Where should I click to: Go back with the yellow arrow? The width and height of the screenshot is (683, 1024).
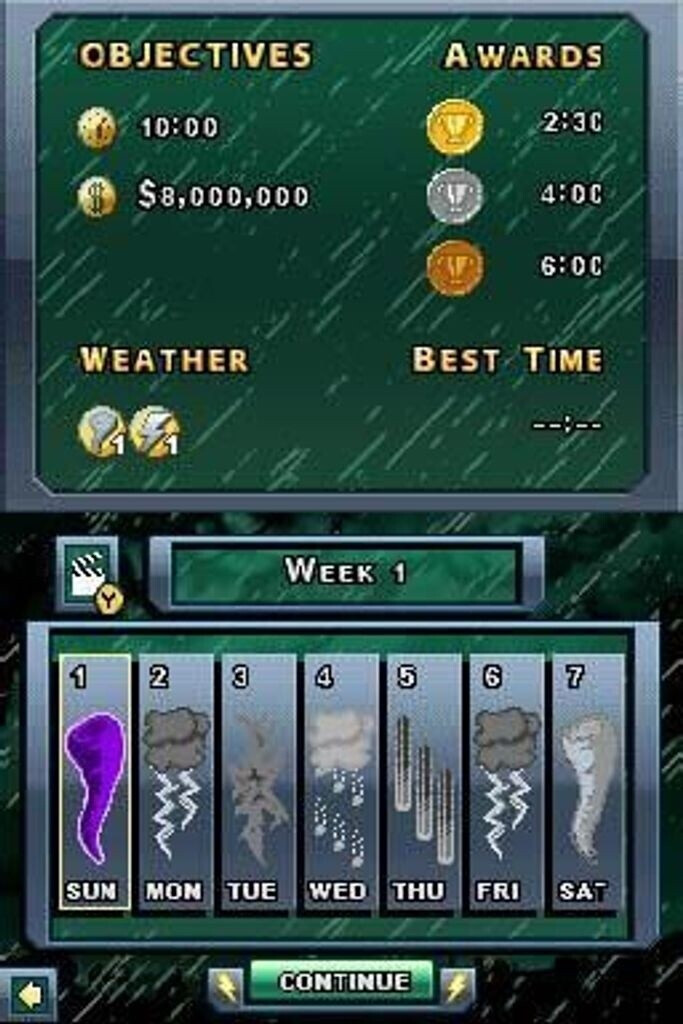click(x=29, y=995)
